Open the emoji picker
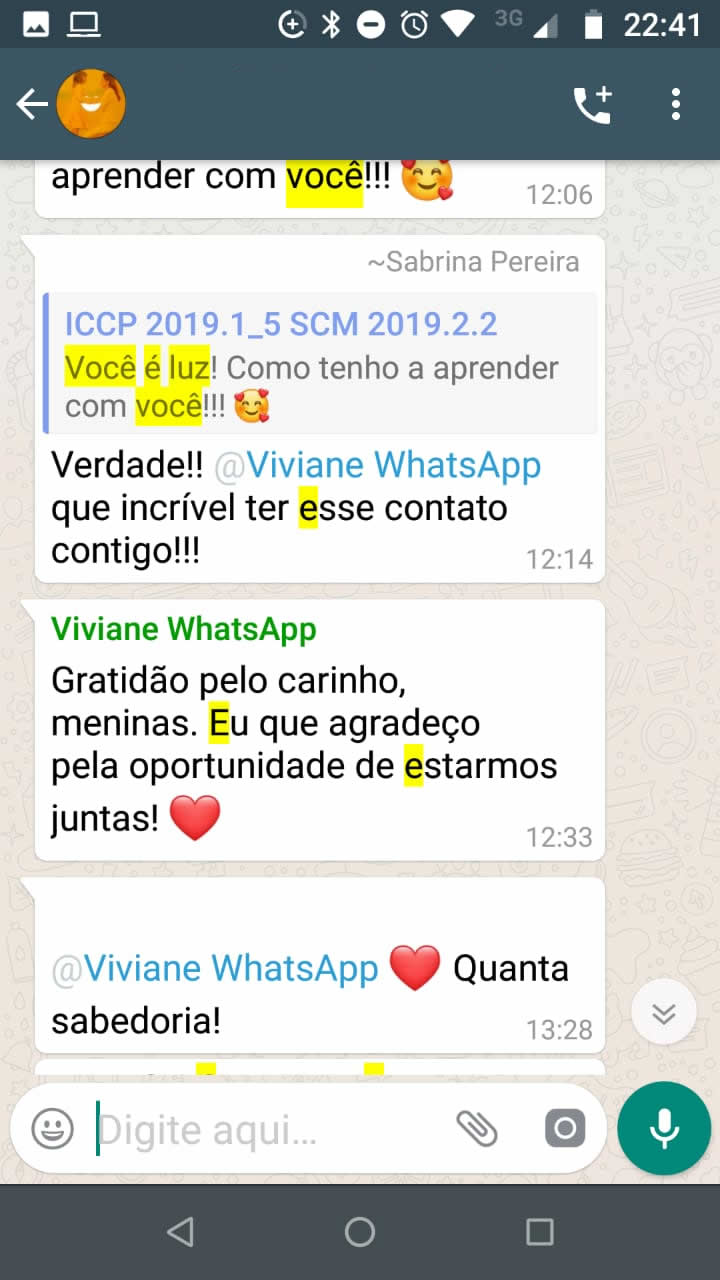This screenshot has height=1280, width=720. pyautogui.click(x=53, y=1129)
